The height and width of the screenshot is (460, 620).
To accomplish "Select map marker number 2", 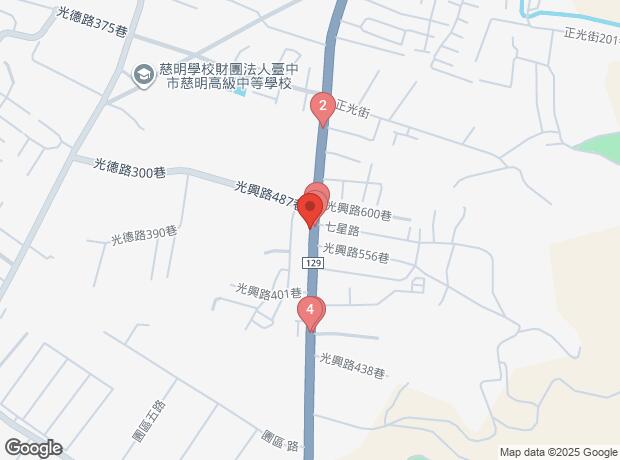I will (x=322, y=105).
